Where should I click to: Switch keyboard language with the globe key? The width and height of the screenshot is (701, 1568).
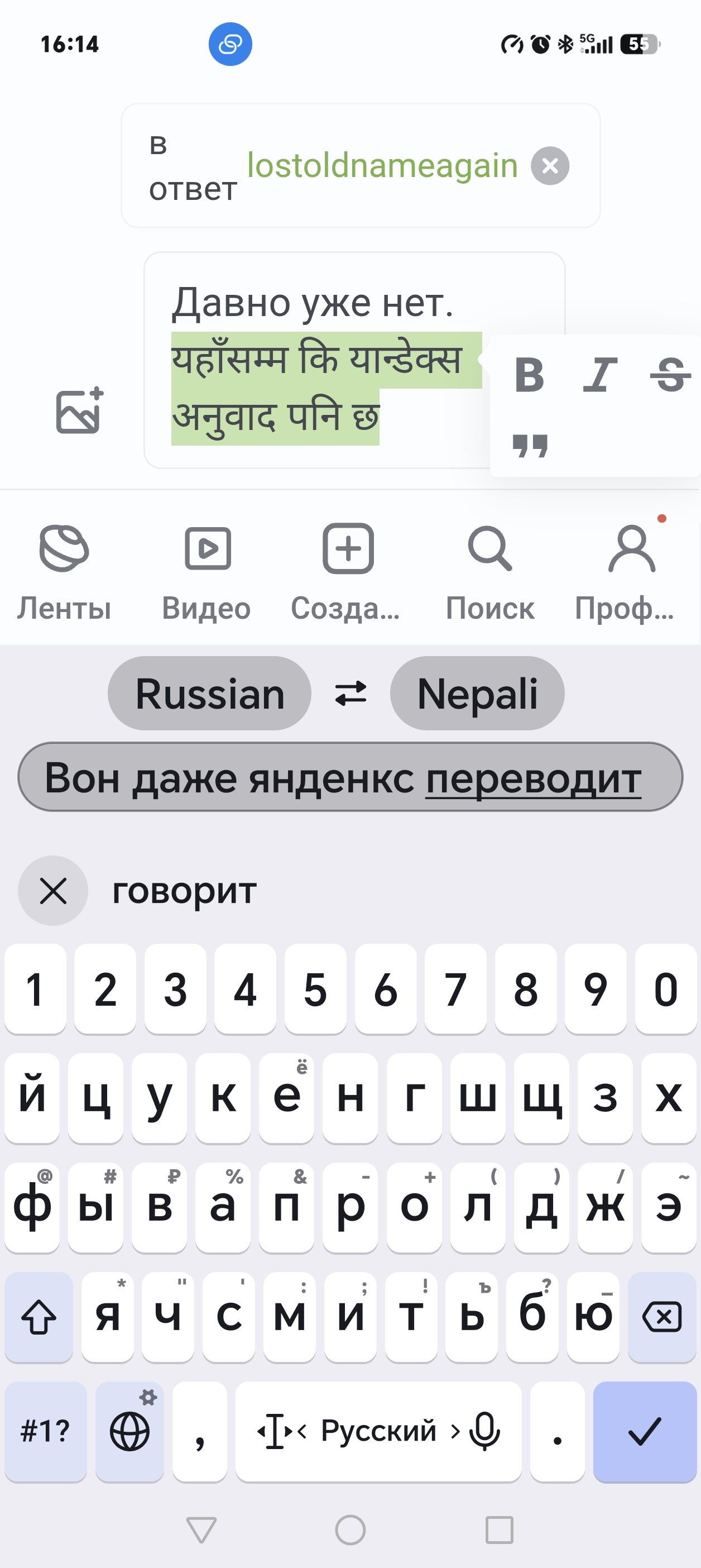pyautogui.click(x=129, y=1432)
